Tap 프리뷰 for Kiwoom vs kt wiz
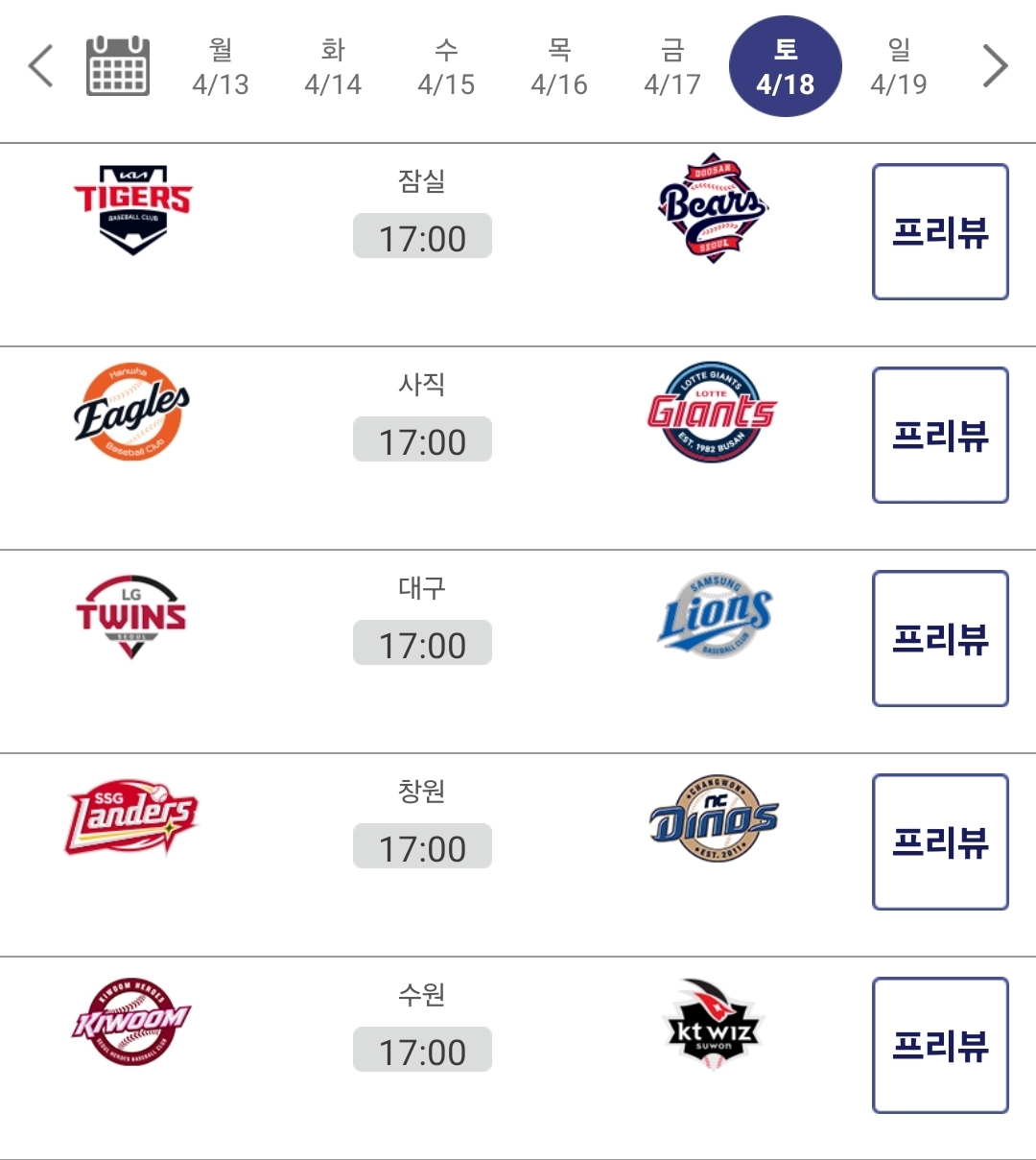The width and height of the screenshot is (1036, 1160). pyautogui.click(x=940, y=1046)
